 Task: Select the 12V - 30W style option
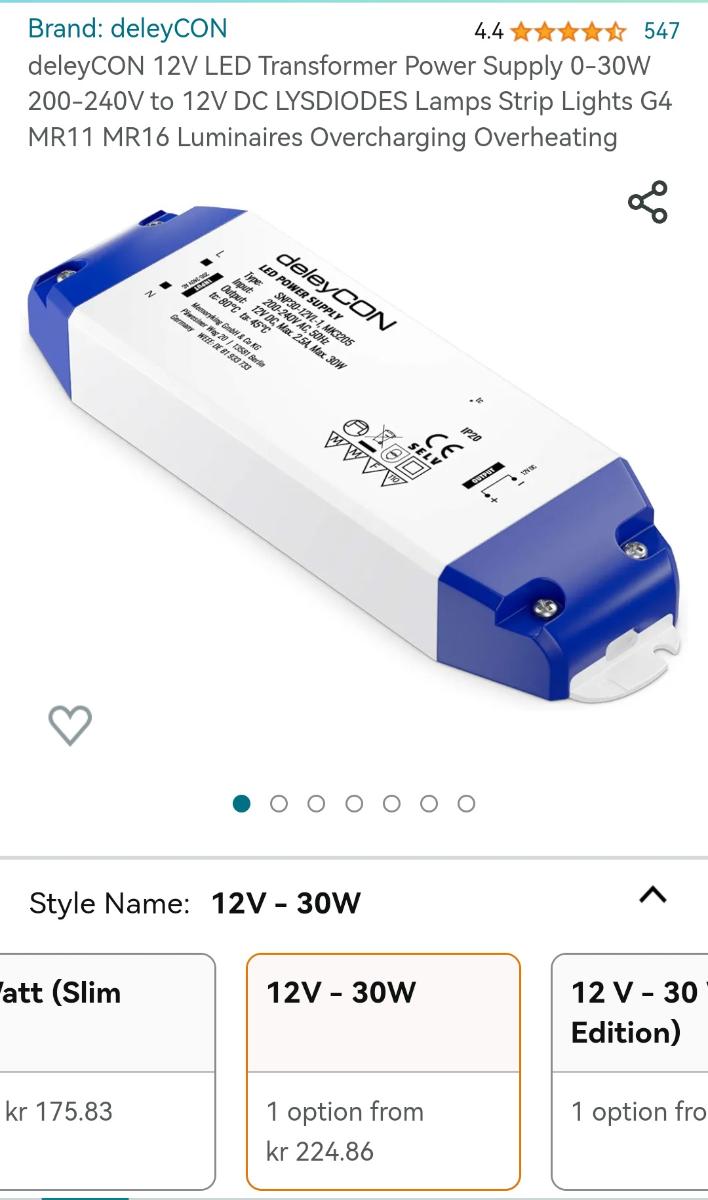[x=383, y=1070]
